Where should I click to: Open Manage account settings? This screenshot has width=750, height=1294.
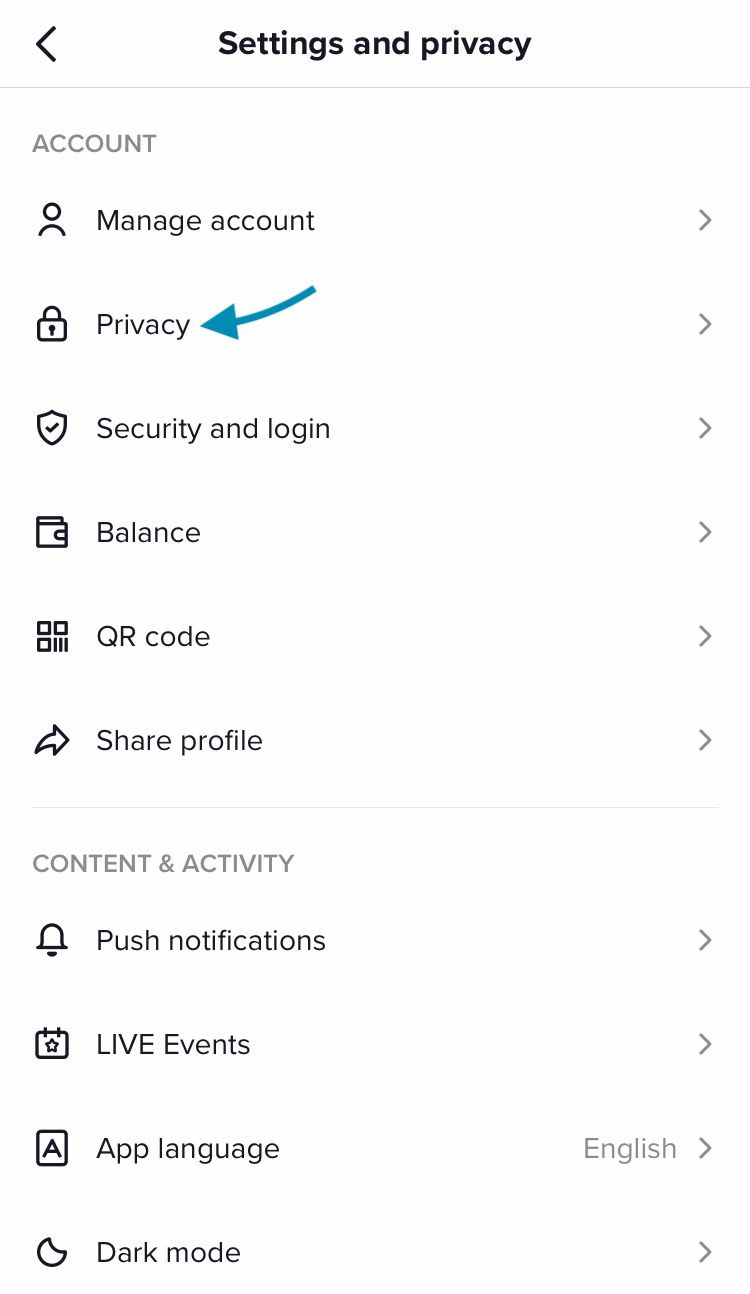(375, 220)
